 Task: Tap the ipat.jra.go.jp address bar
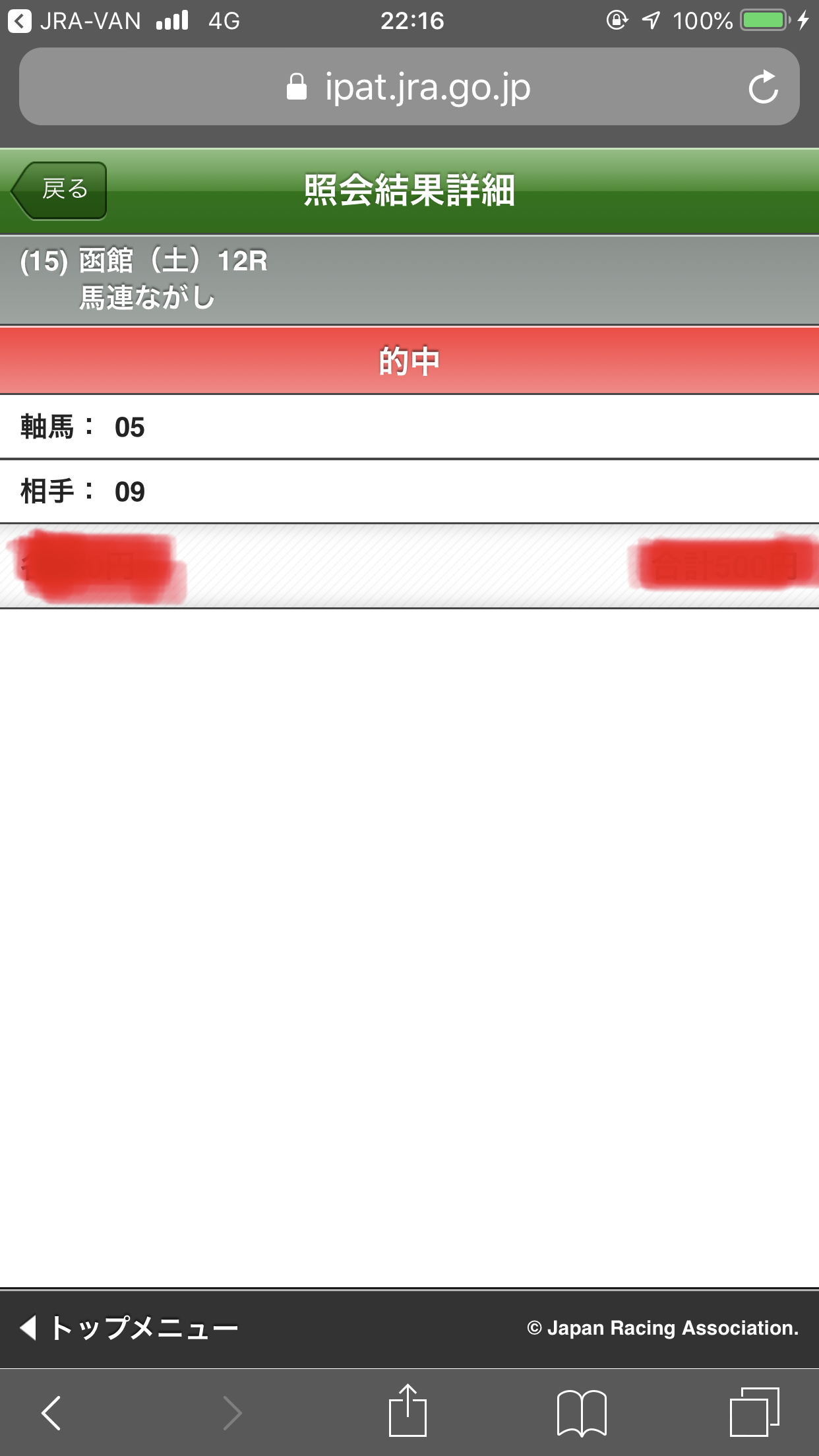pyautogui.click(x=409, y=86)
